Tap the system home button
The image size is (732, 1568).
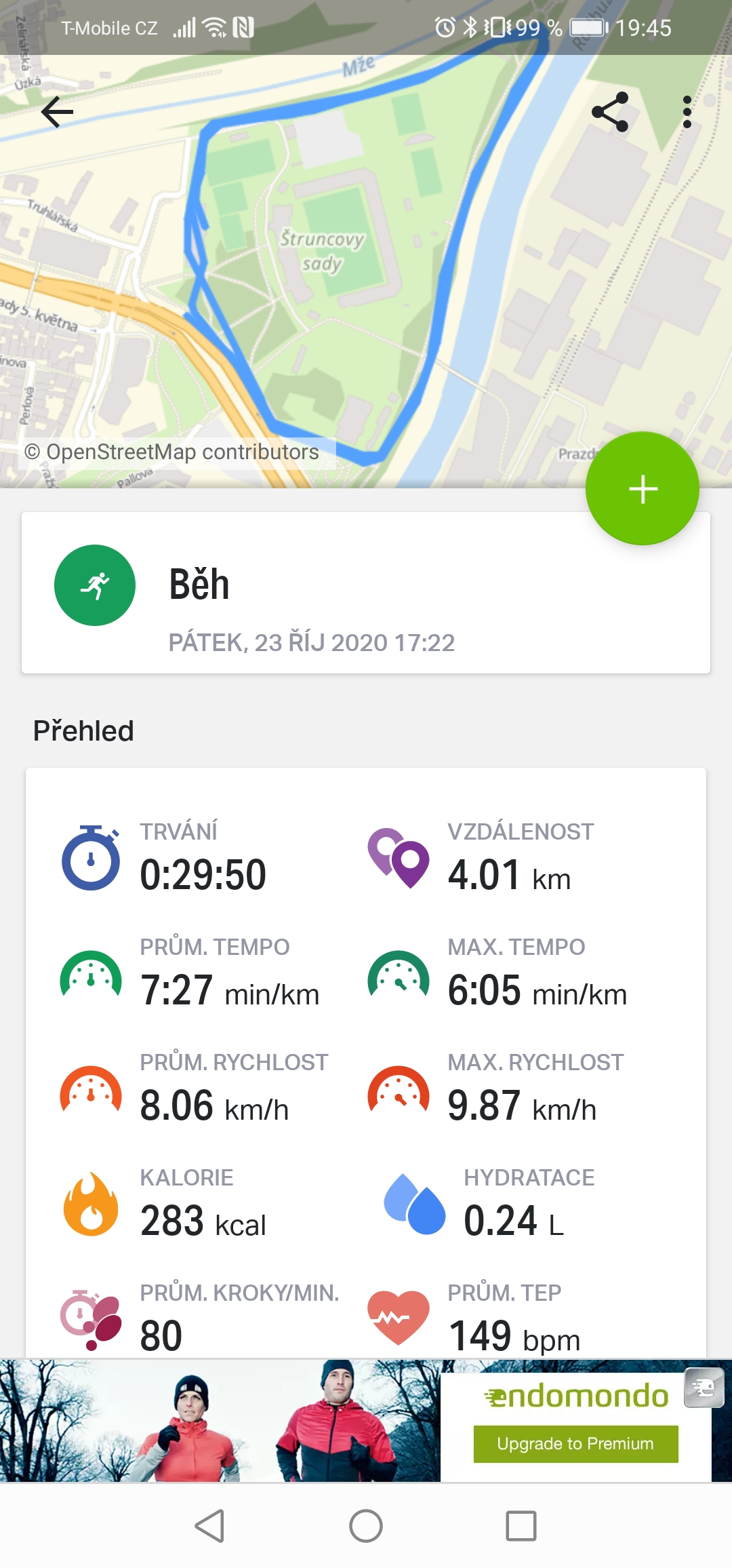366,1526
